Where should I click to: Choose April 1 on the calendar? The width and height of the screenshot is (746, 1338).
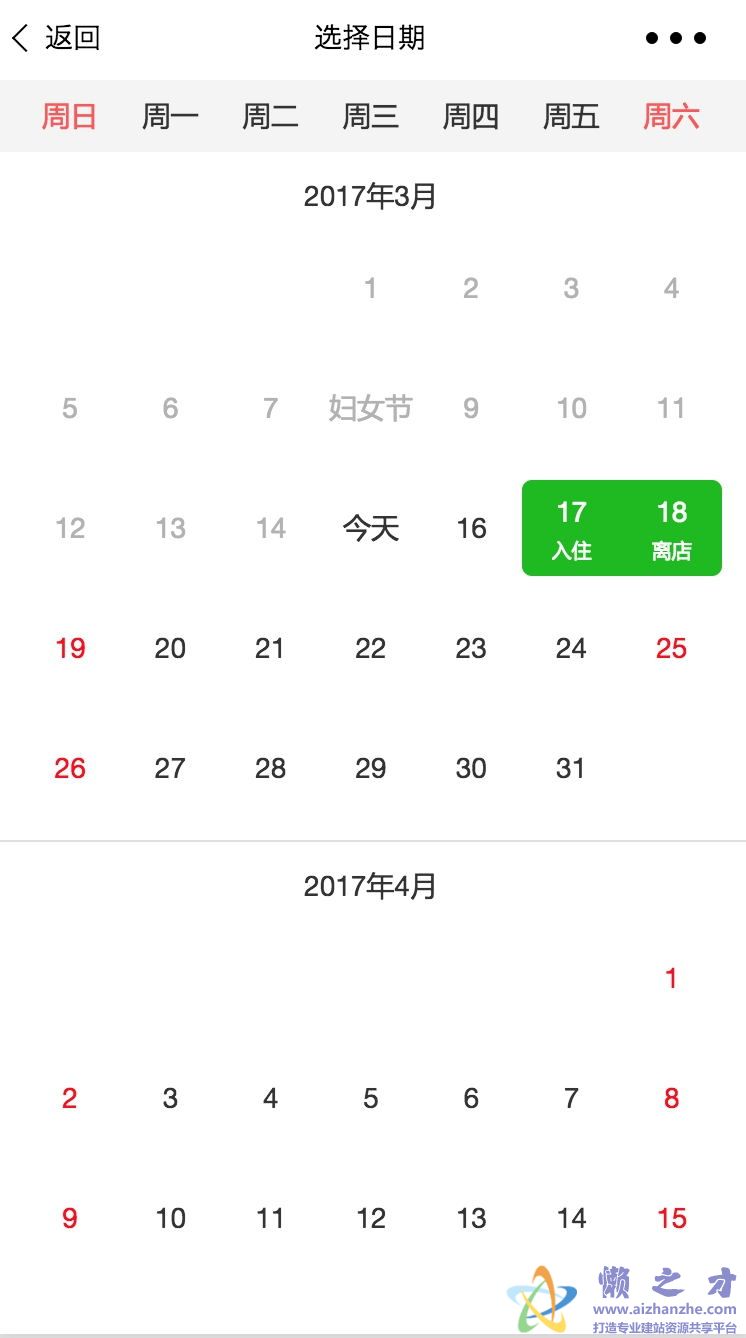click(671, 978)
